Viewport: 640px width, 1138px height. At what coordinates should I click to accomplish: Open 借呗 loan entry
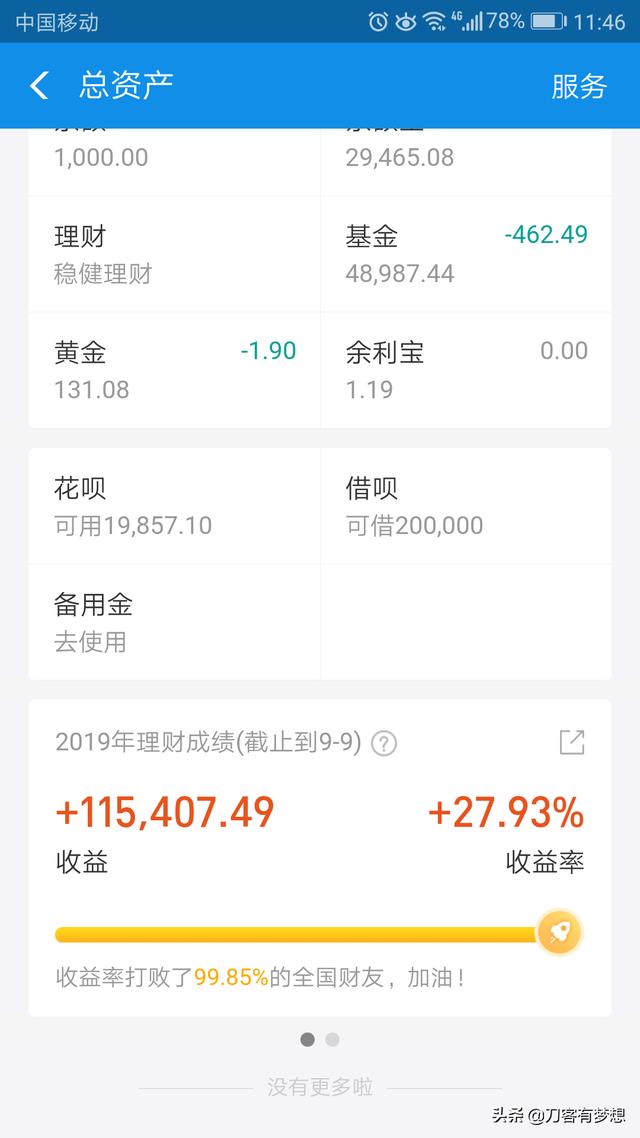click(466, 506)
